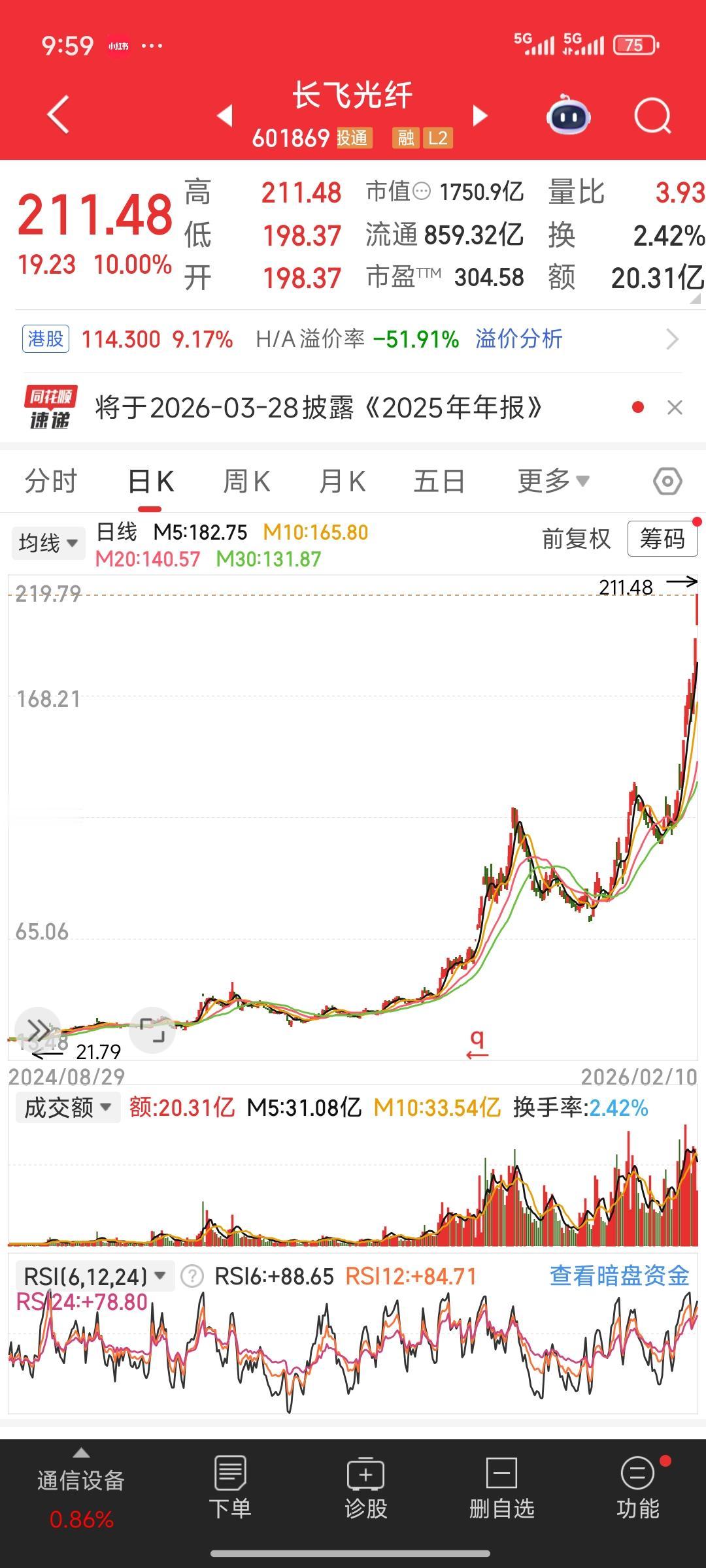This screenshot has height=1568, width=706.
Task: Open chart settings via target icon
Action: [668, 480]
